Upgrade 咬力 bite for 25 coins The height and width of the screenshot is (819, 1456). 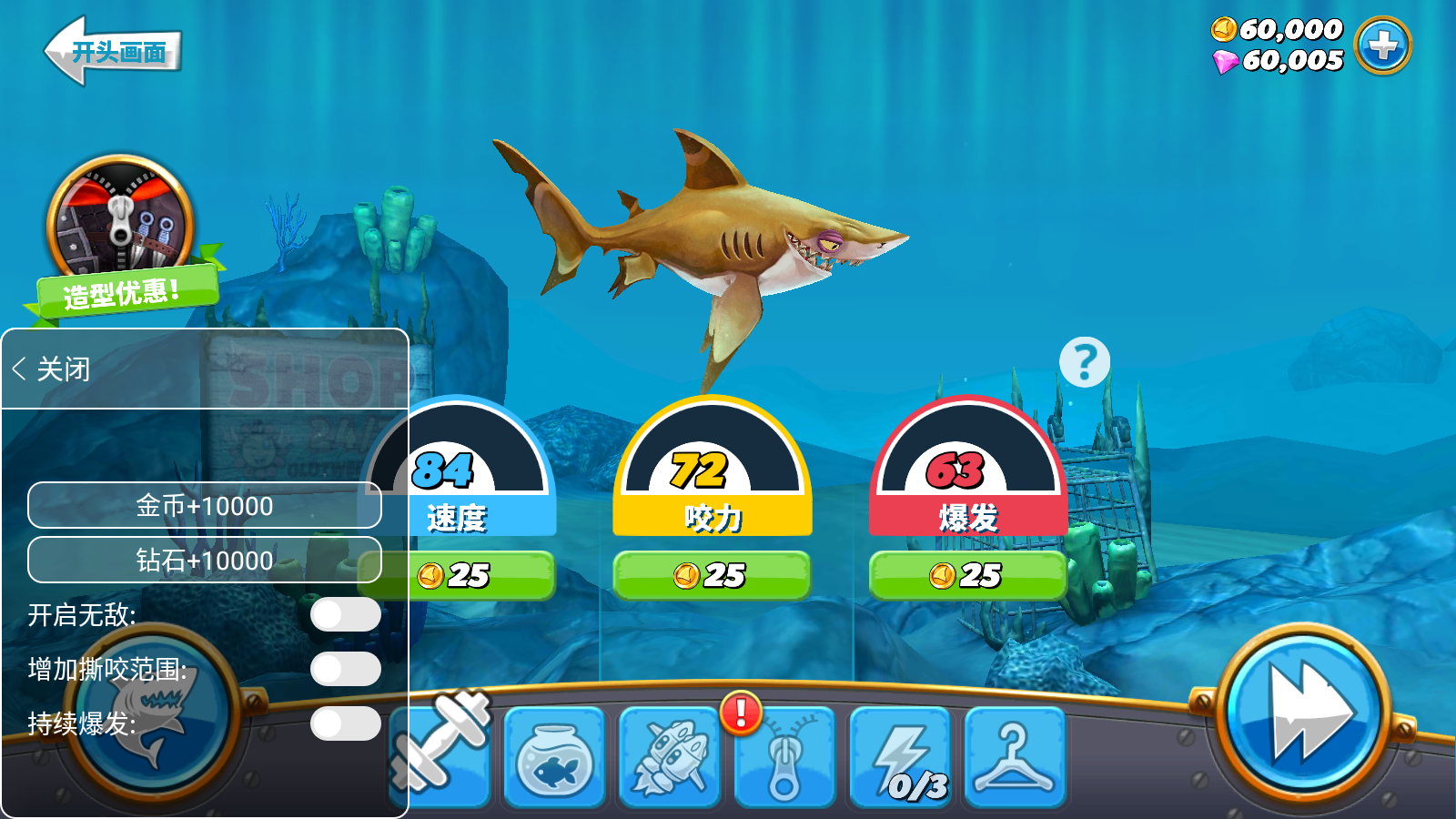[x=712, y=575]
